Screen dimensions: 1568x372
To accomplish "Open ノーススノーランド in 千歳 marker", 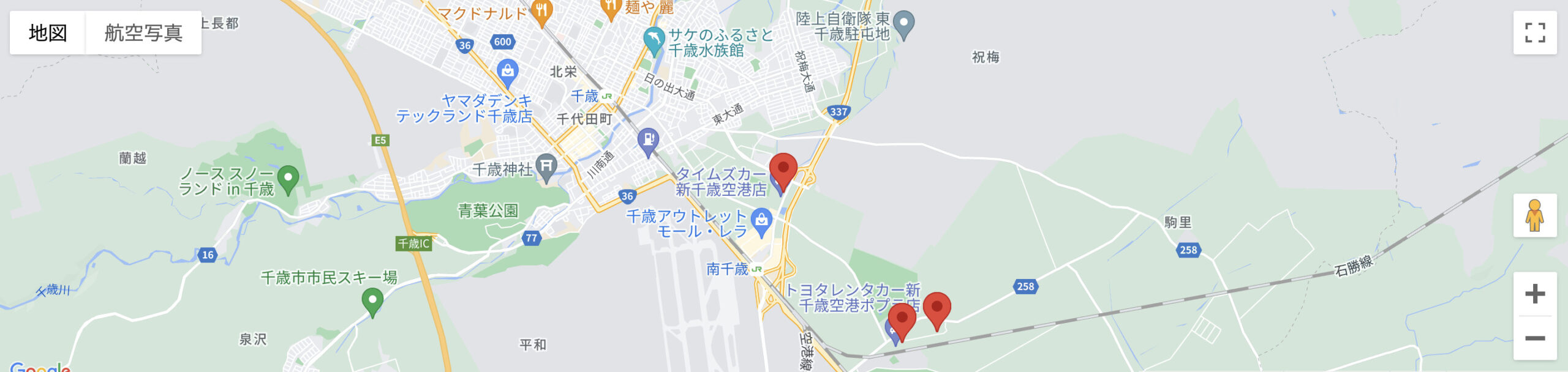I will (288, 179).
